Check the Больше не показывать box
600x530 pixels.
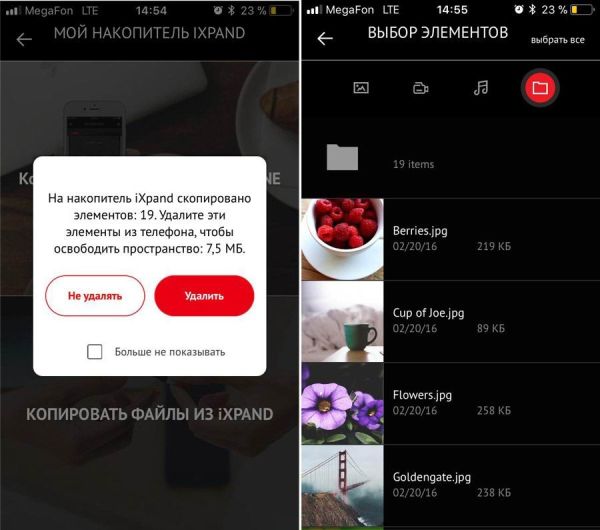tap(95, 352)
